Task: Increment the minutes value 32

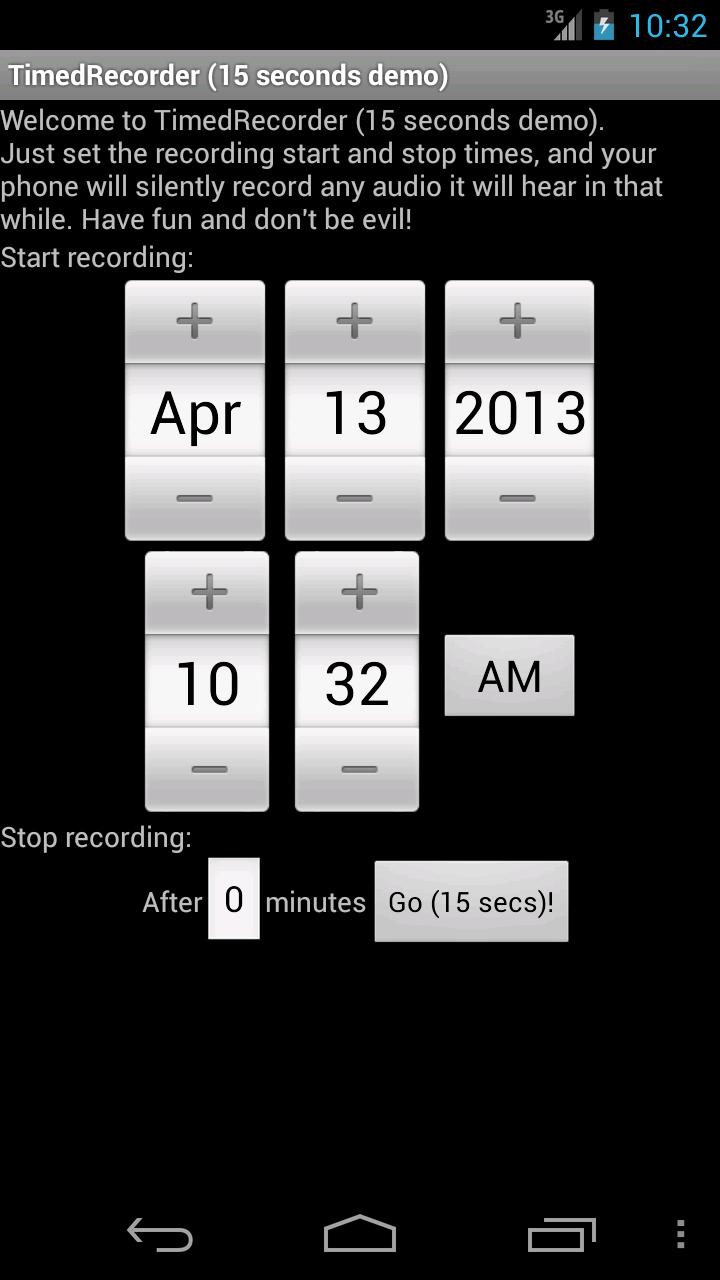Action: click(356, 592)
